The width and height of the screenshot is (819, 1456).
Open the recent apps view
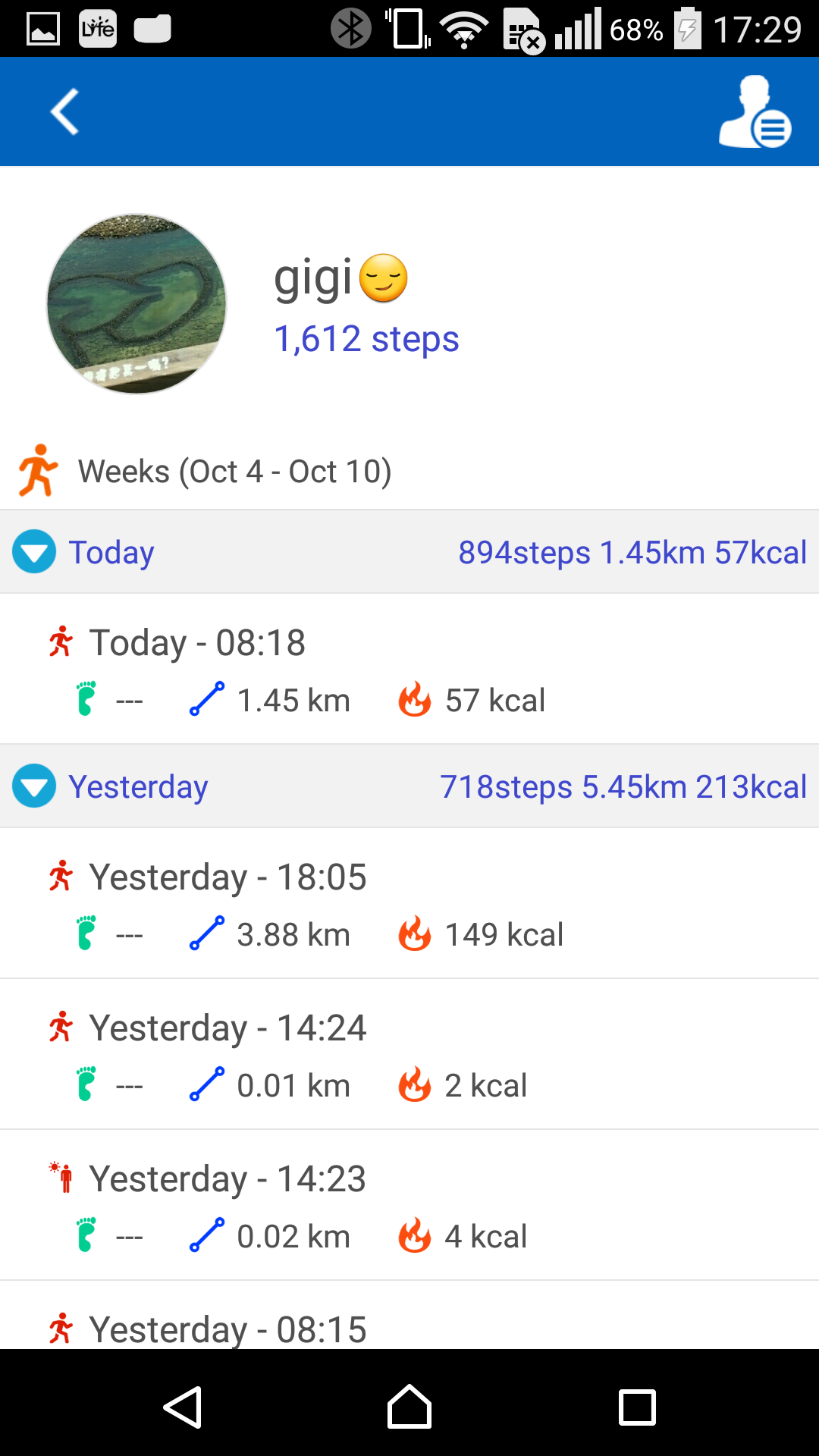coord(637,1407)
